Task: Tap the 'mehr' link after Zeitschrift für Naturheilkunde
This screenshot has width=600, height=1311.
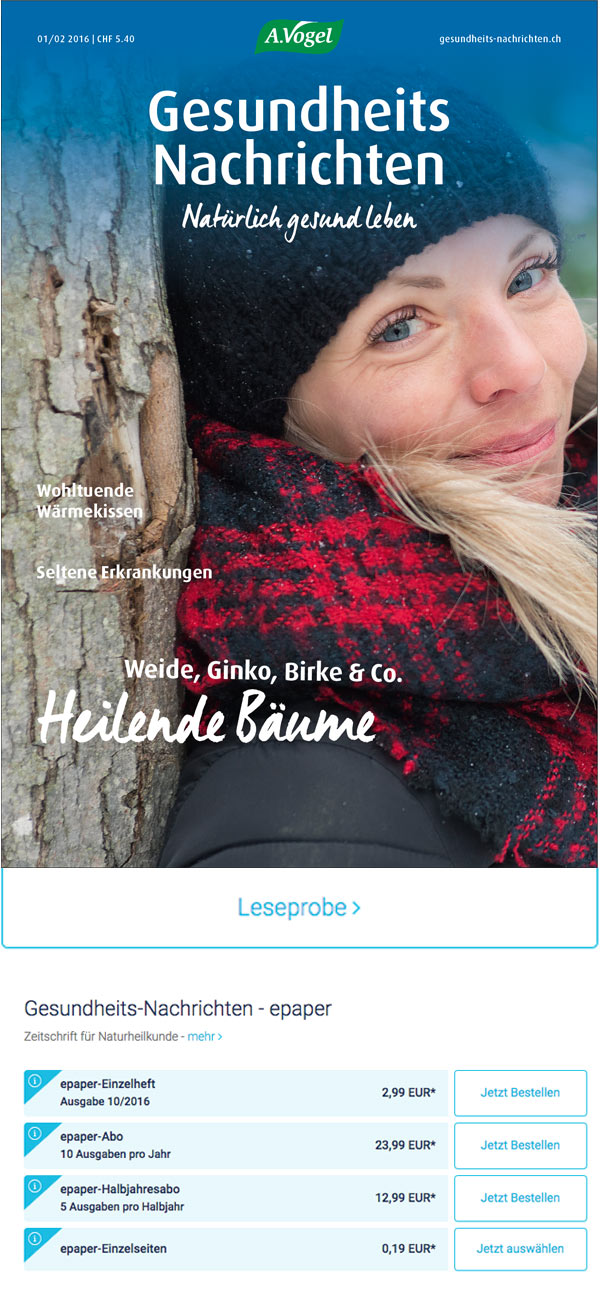Action: [x=205, y=1037]
